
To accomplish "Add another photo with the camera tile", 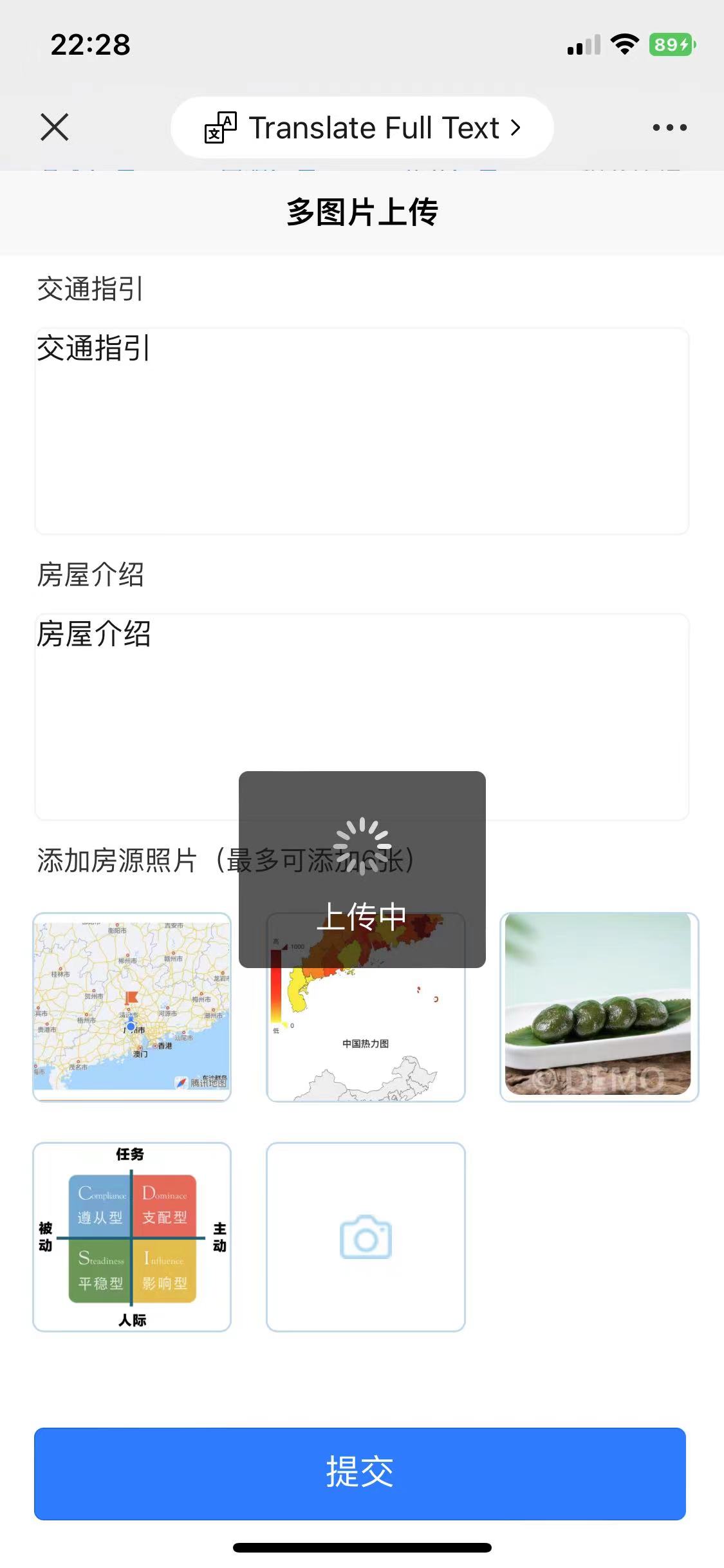I will (x=366, y=1237).
